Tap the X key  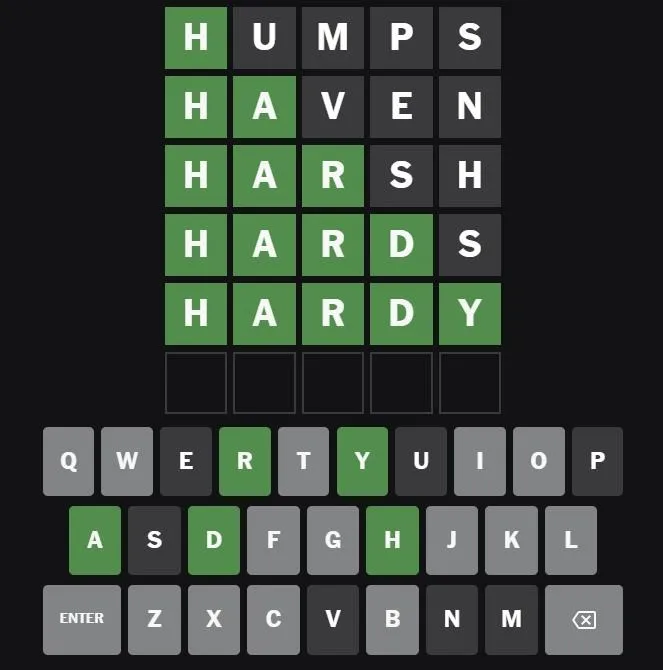[214, 619]
